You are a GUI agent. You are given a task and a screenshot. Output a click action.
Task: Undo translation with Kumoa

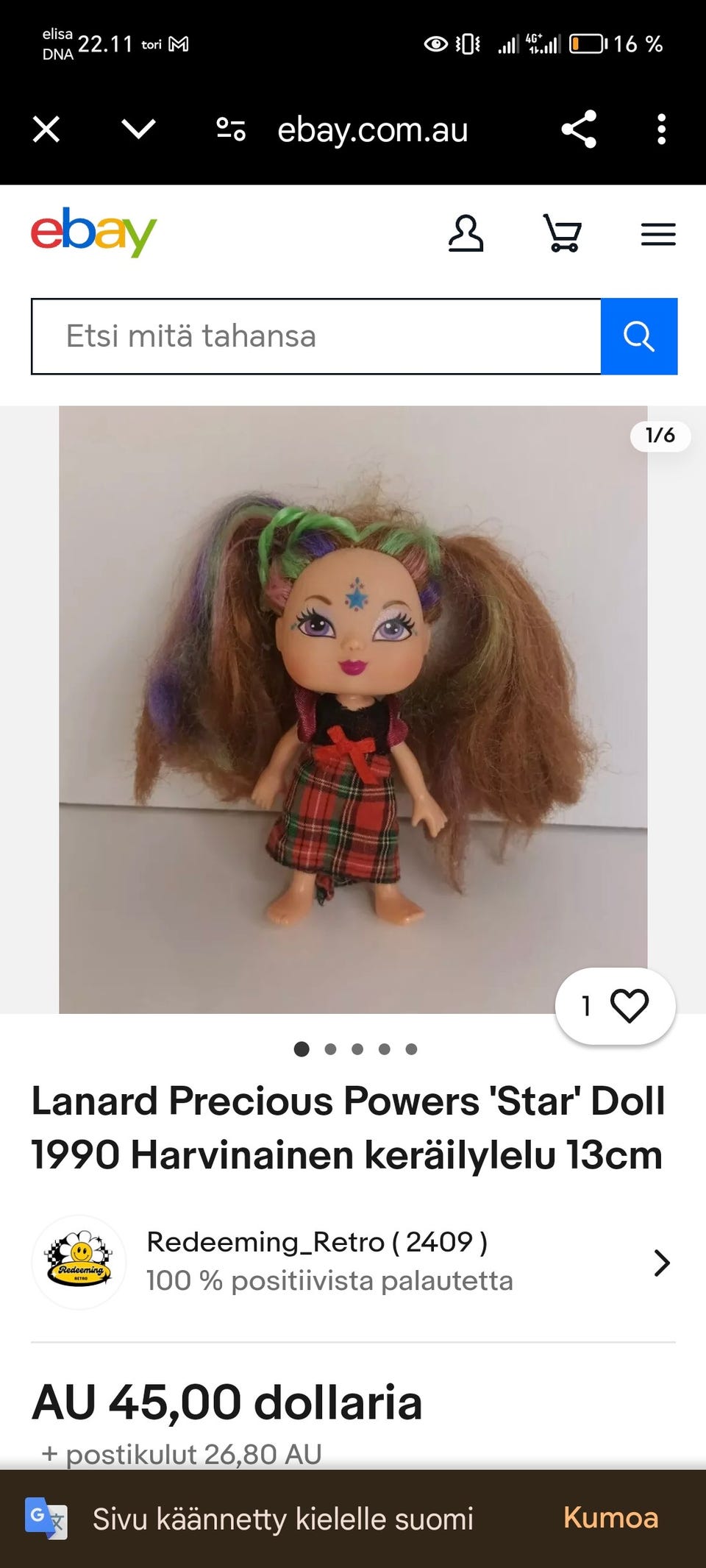(x=610, y=1518)
